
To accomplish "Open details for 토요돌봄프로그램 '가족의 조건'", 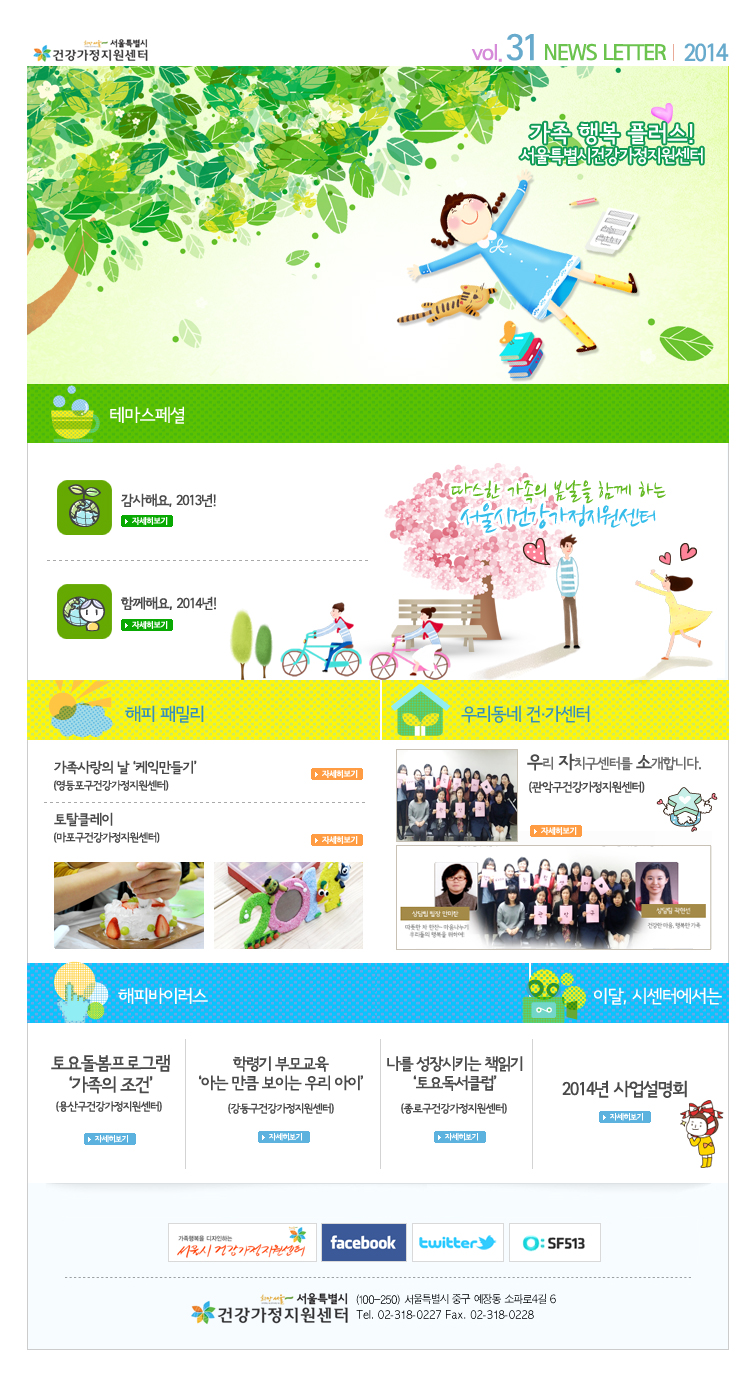I will pos(110,1139).
